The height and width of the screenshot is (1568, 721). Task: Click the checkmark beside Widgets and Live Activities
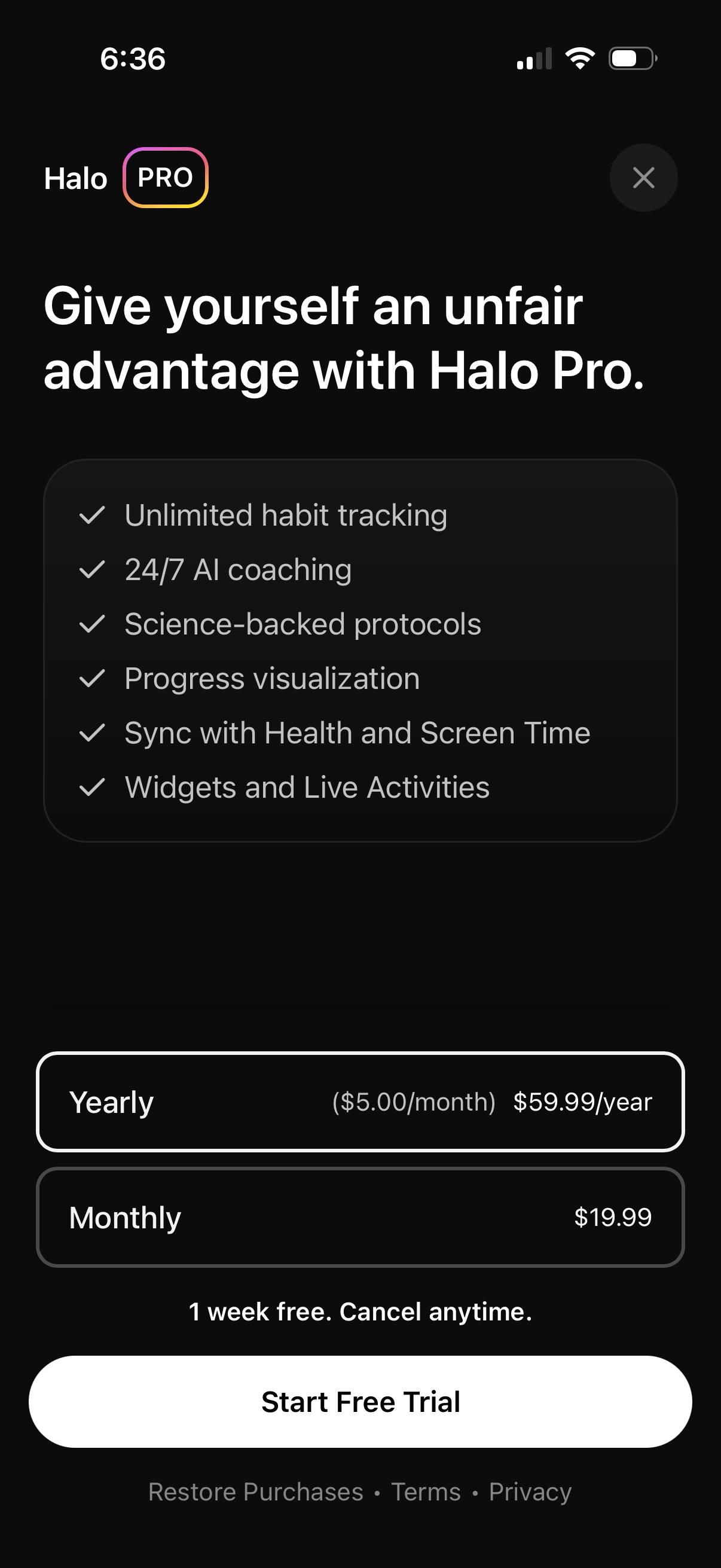tap(91, 787)
